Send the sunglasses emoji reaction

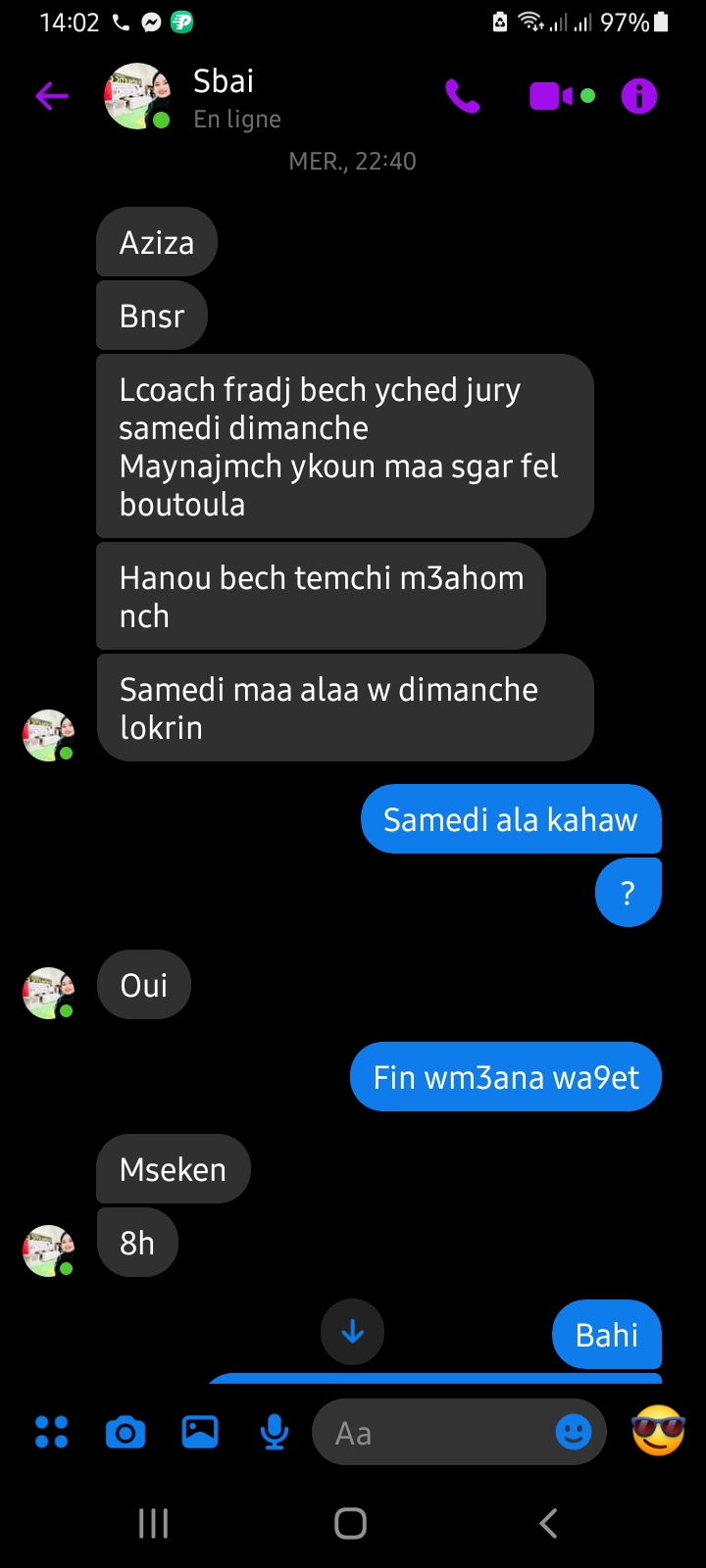[658, 1431]
